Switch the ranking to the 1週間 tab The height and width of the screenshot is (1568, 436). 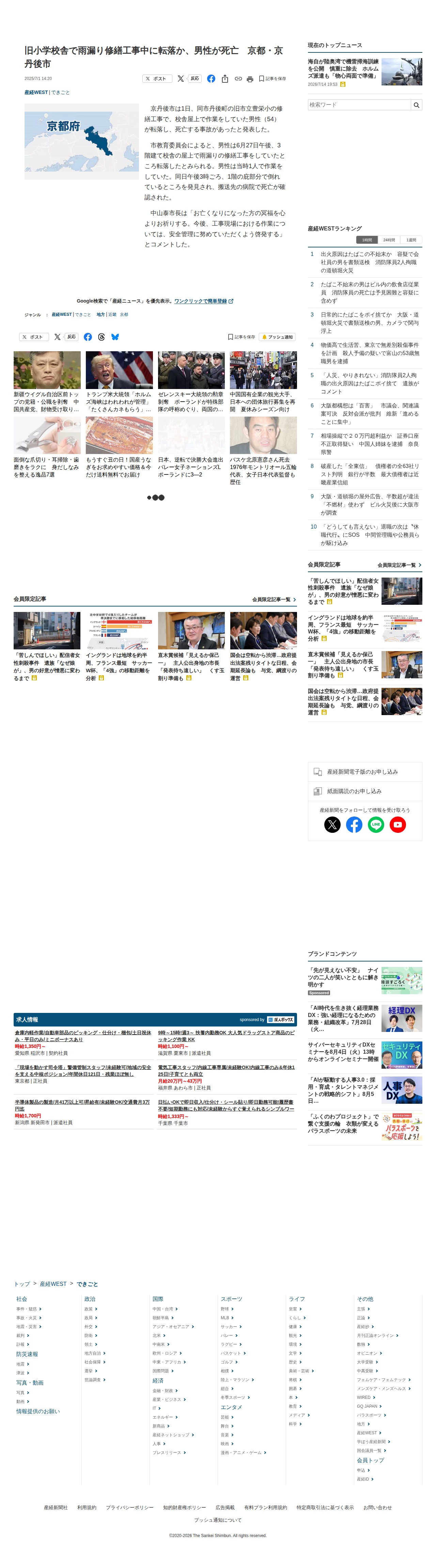[411, 240]
